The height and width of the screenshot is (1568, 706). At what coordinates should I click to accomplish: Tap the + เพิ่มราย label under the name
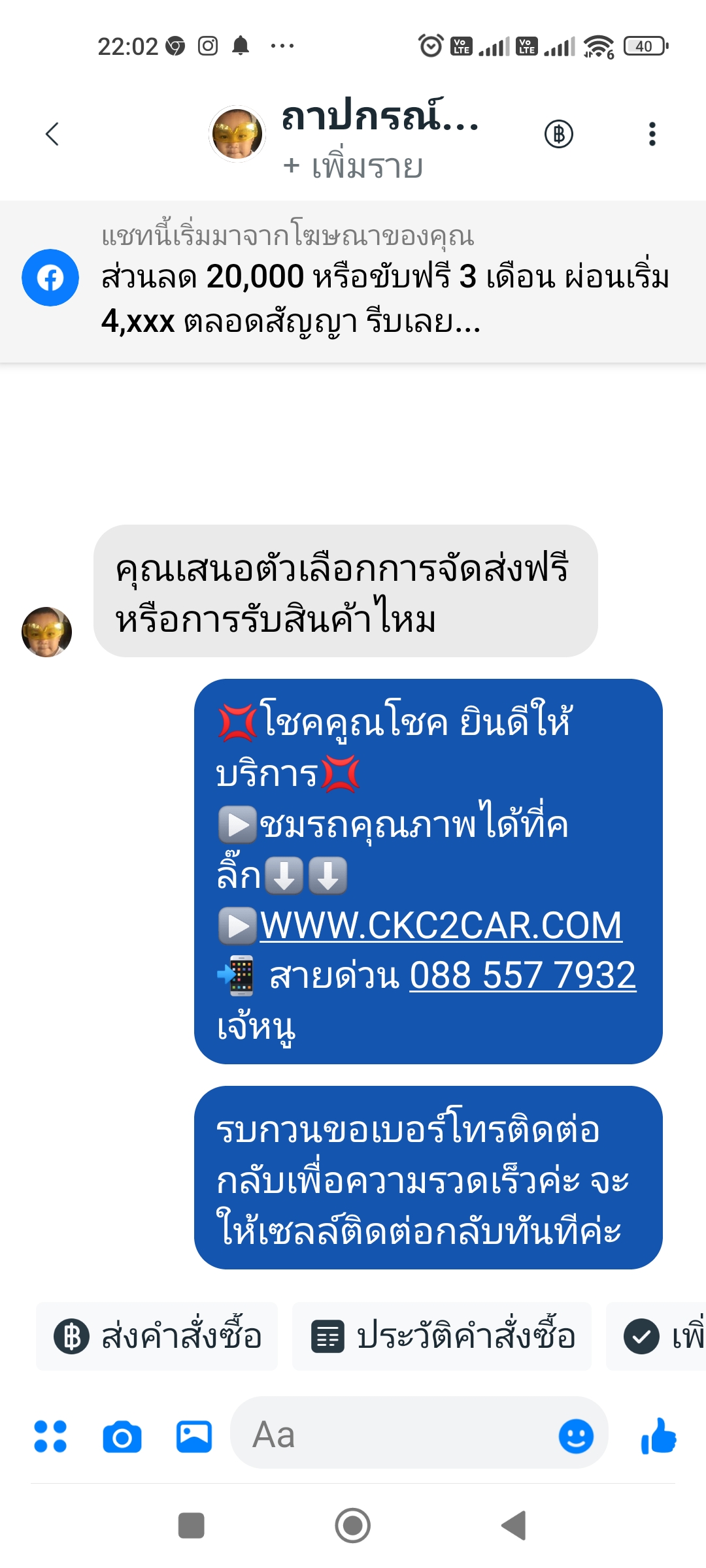click(353, 166)
